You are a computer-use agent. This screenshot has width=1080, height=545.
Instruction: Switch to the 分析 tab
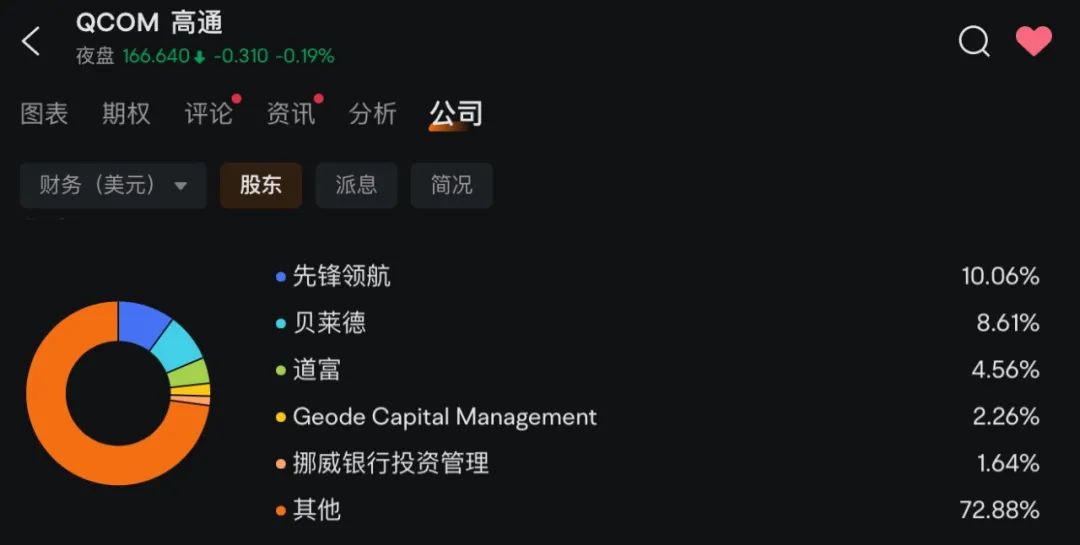click(x=373, y=114)
